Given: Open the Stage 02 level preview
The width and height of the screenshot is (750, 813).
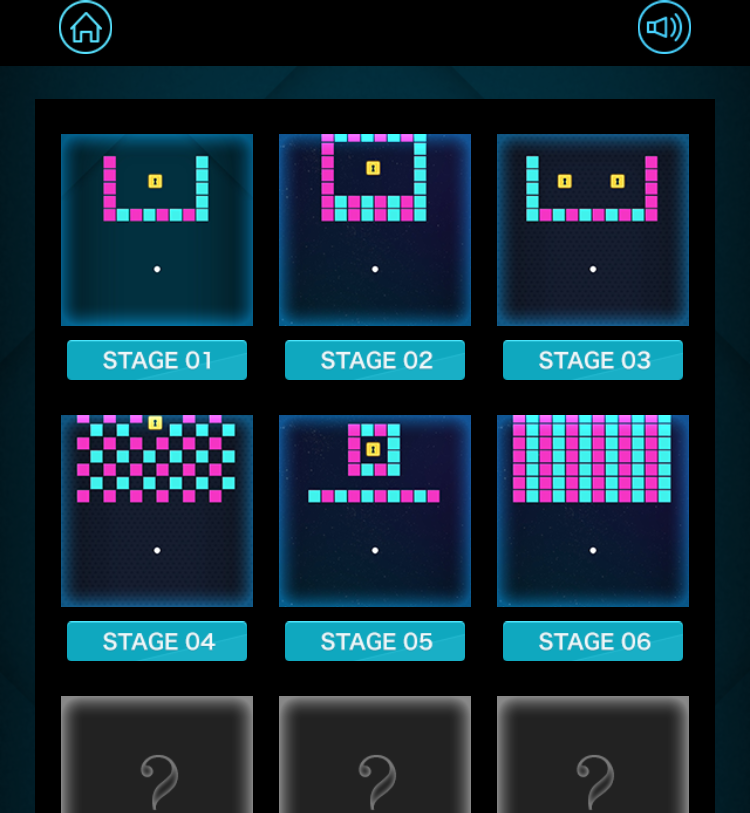Looking at the screenshot, I should click(x=375, y=230).
